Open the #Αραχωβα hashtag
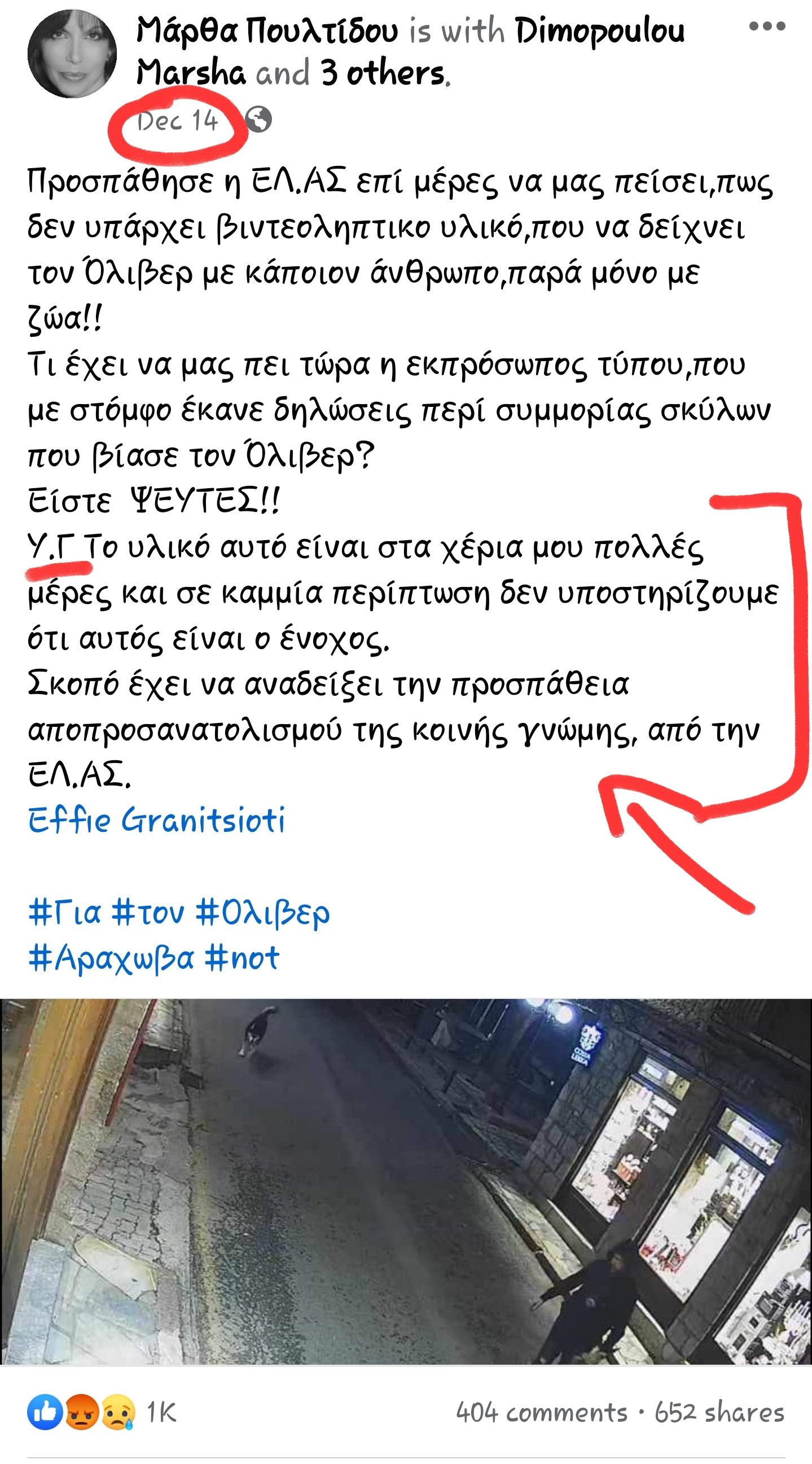This screenshot has width=812, height=1464. click(111, 958)
